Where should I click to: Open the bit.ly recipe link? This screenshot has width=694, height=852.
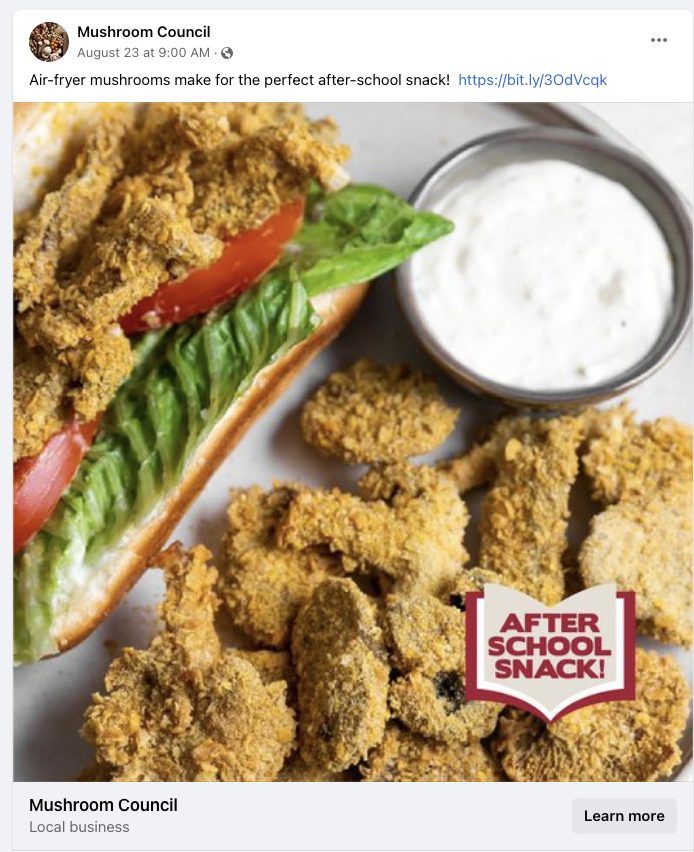[x=532, y=80]
